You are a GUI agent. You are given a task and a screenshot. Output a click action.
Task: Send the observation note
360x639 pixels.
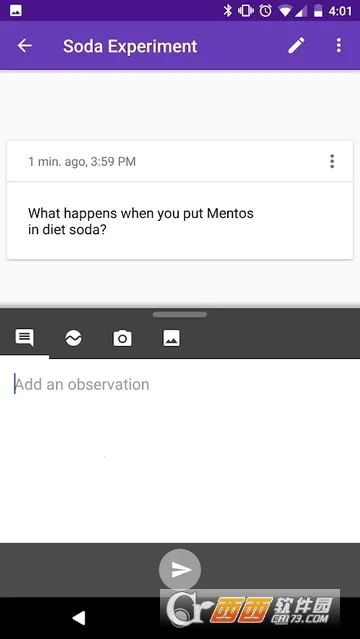click(x=180, y=570)
